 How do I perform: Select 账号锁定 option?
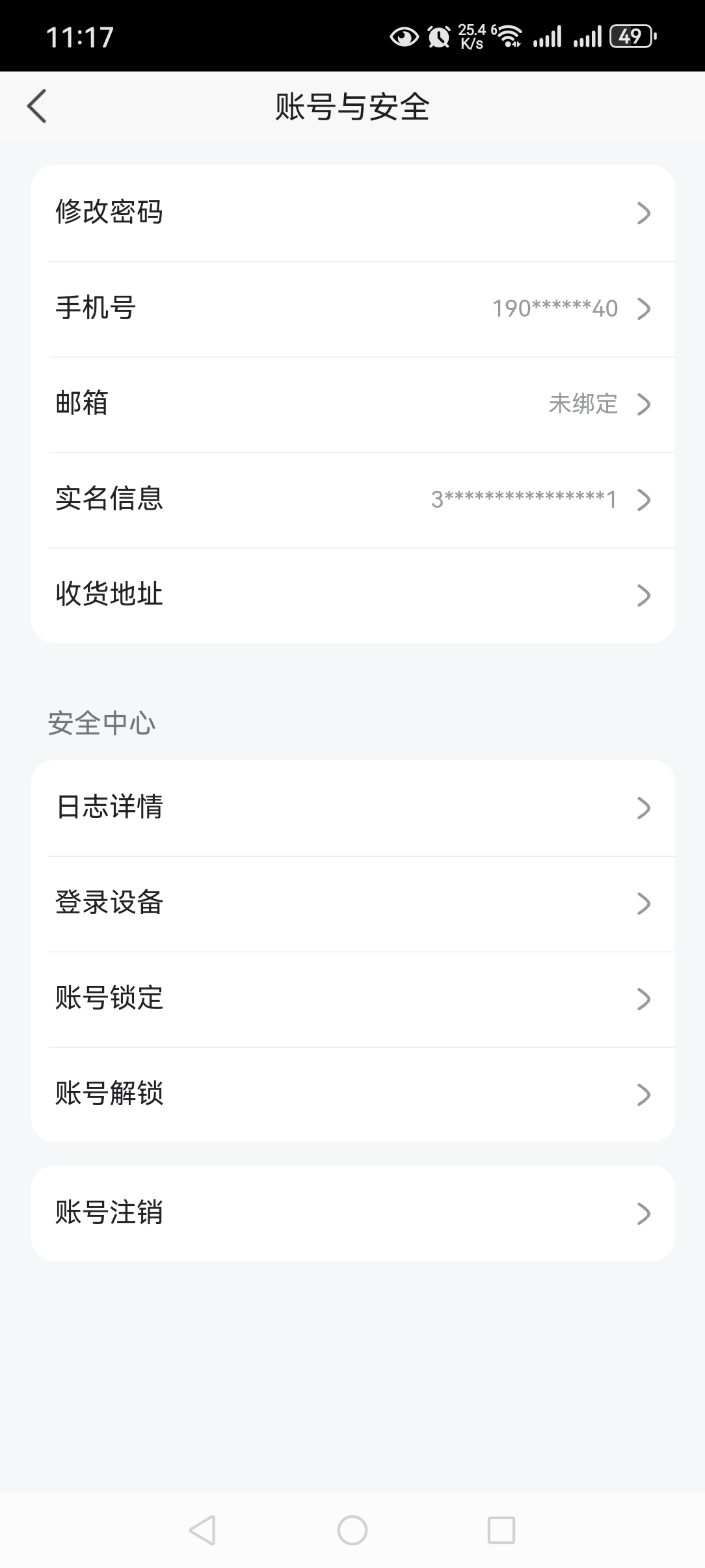352,999
